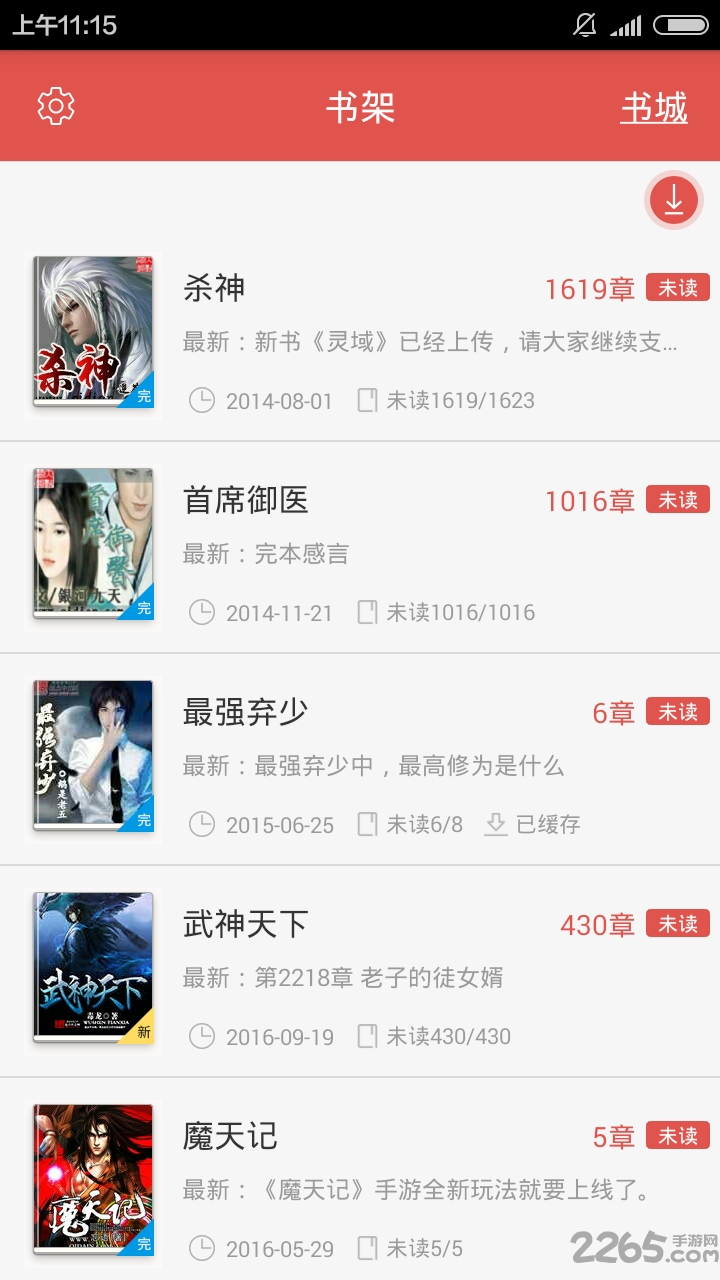
Task: Toggle the 未读 badge for 武神天下
Action: (x=678, y=924)
